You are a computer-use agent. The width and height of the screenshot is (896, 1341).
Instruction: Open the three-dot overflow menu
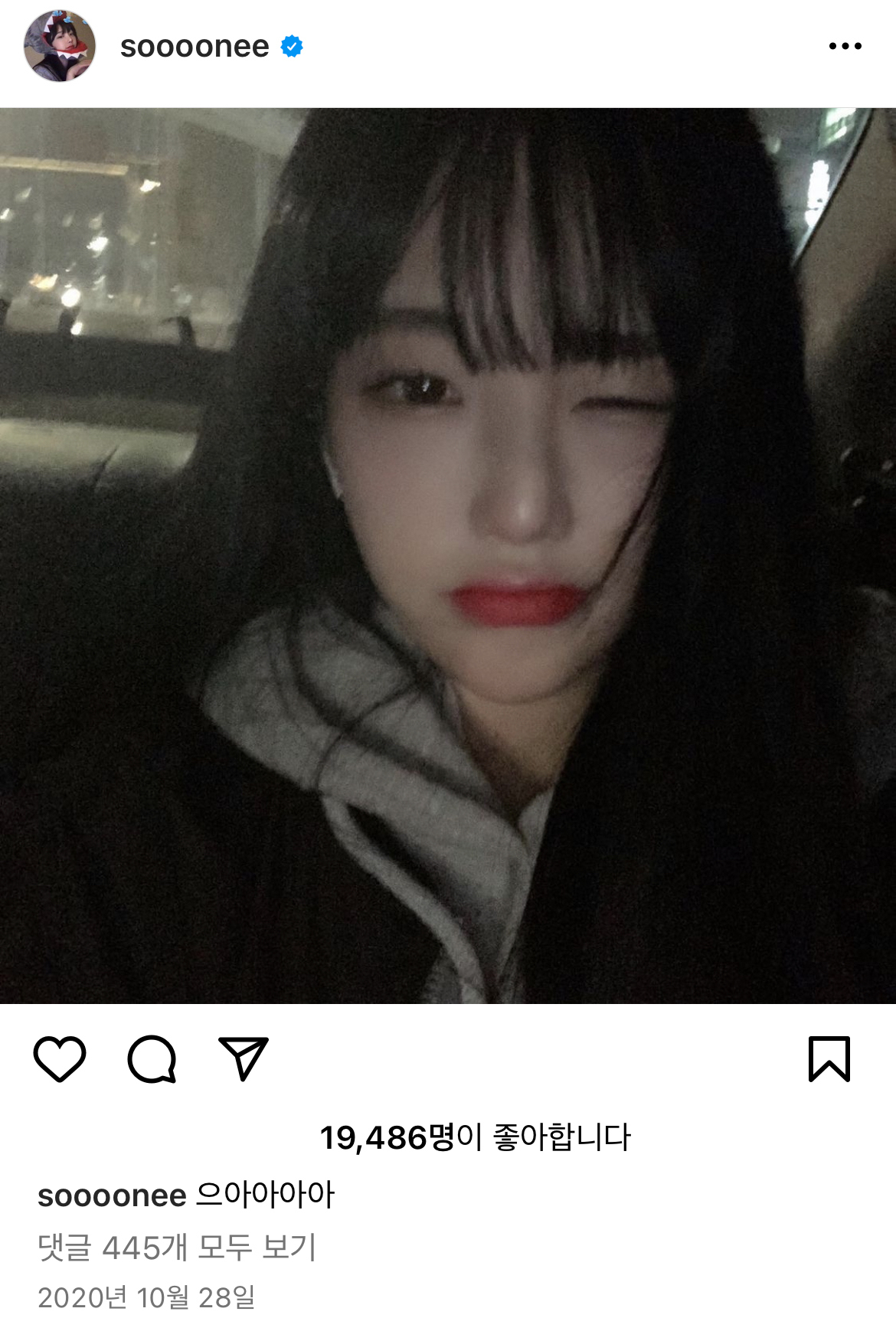tap(845, 47)
